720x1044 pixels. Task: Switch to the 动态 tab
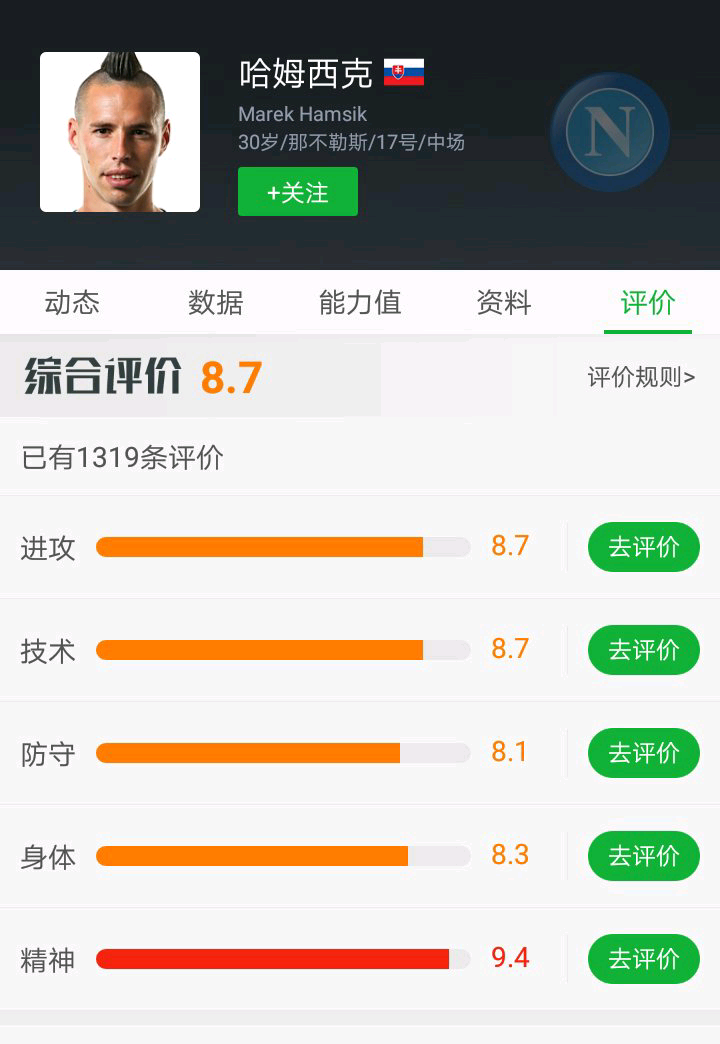coord(72,303)
